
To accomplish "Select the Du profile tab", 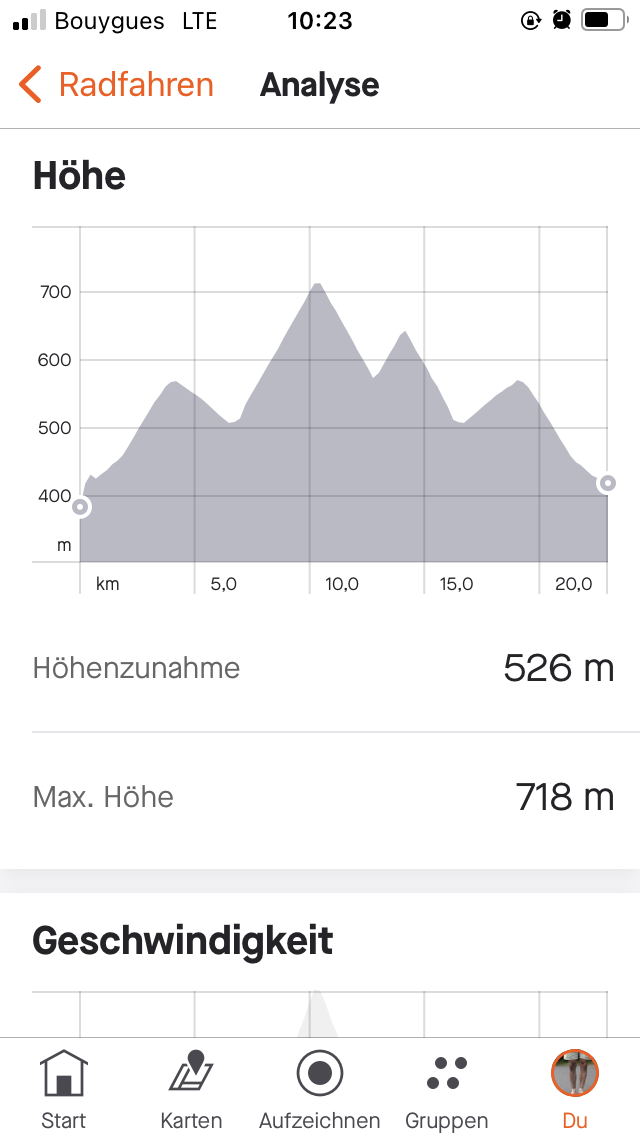I will point(575,1089).
